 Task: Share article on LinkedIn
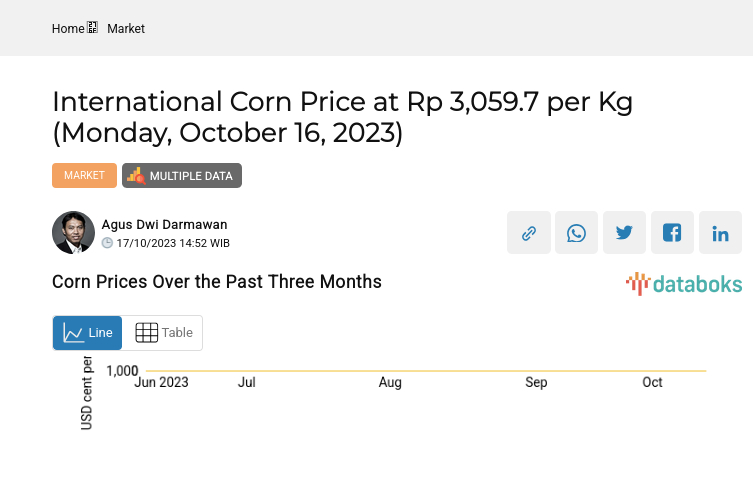[x=720, y=233]
